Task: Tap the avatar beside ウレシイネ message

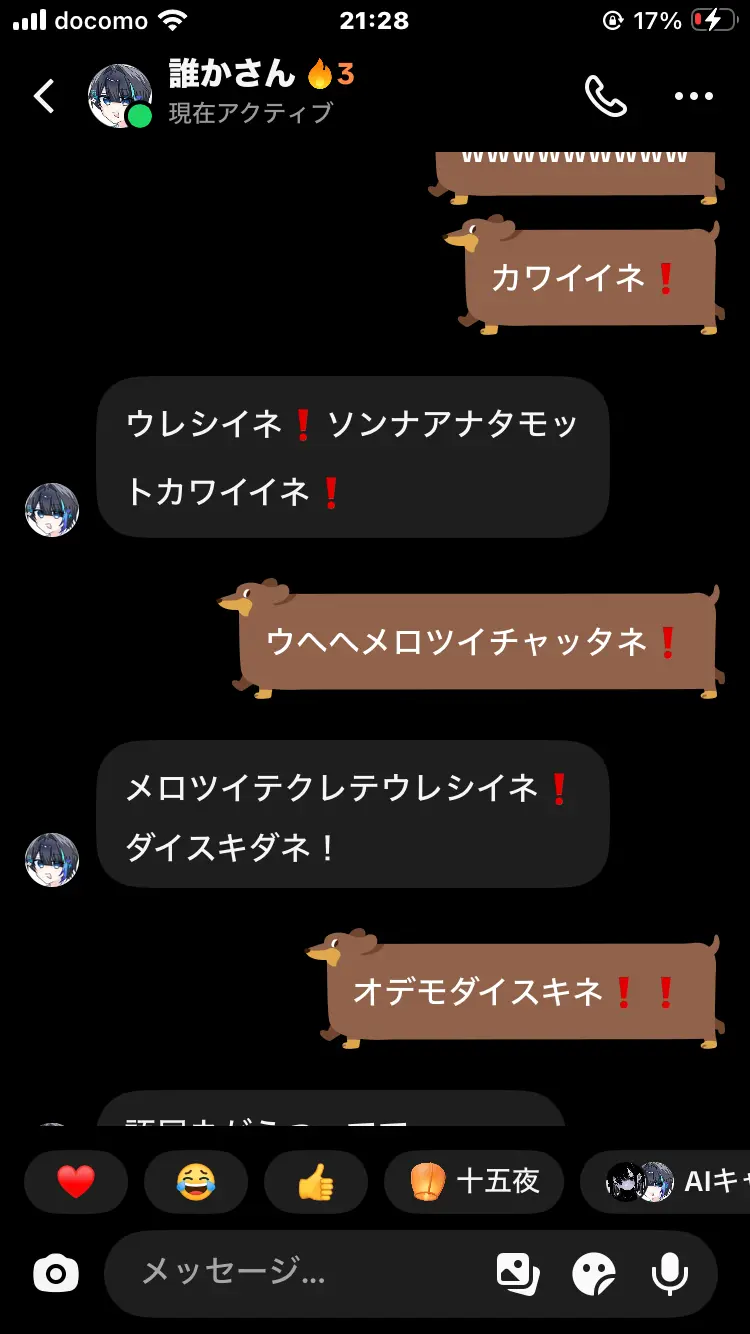Action: [x=52, y=510]
